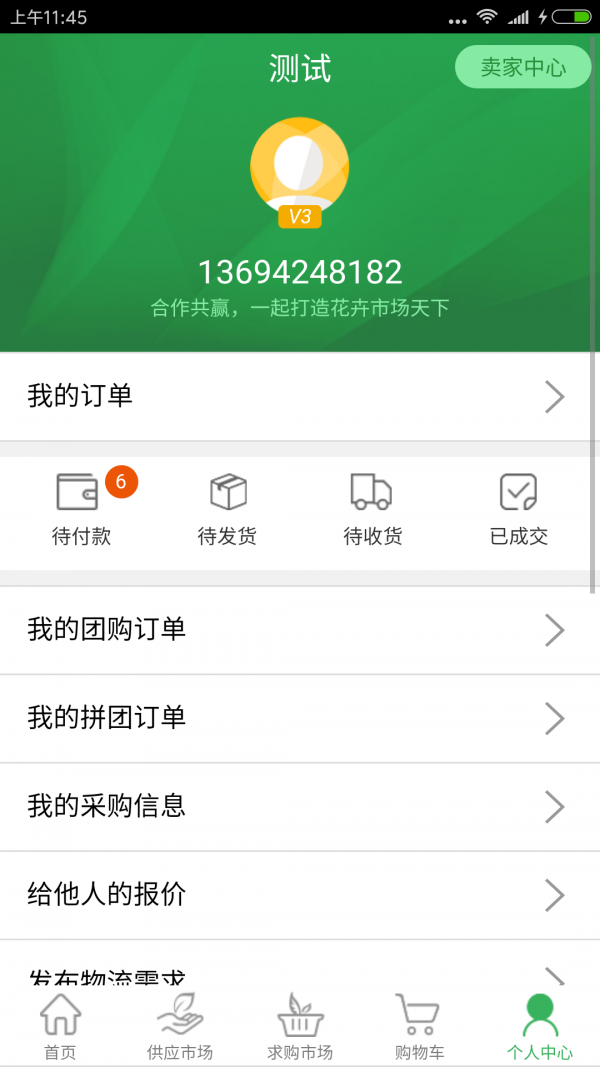View 待收货 orders awaiting receipt
This screenshot has width=600, height=1067.
tap(372, 510)
